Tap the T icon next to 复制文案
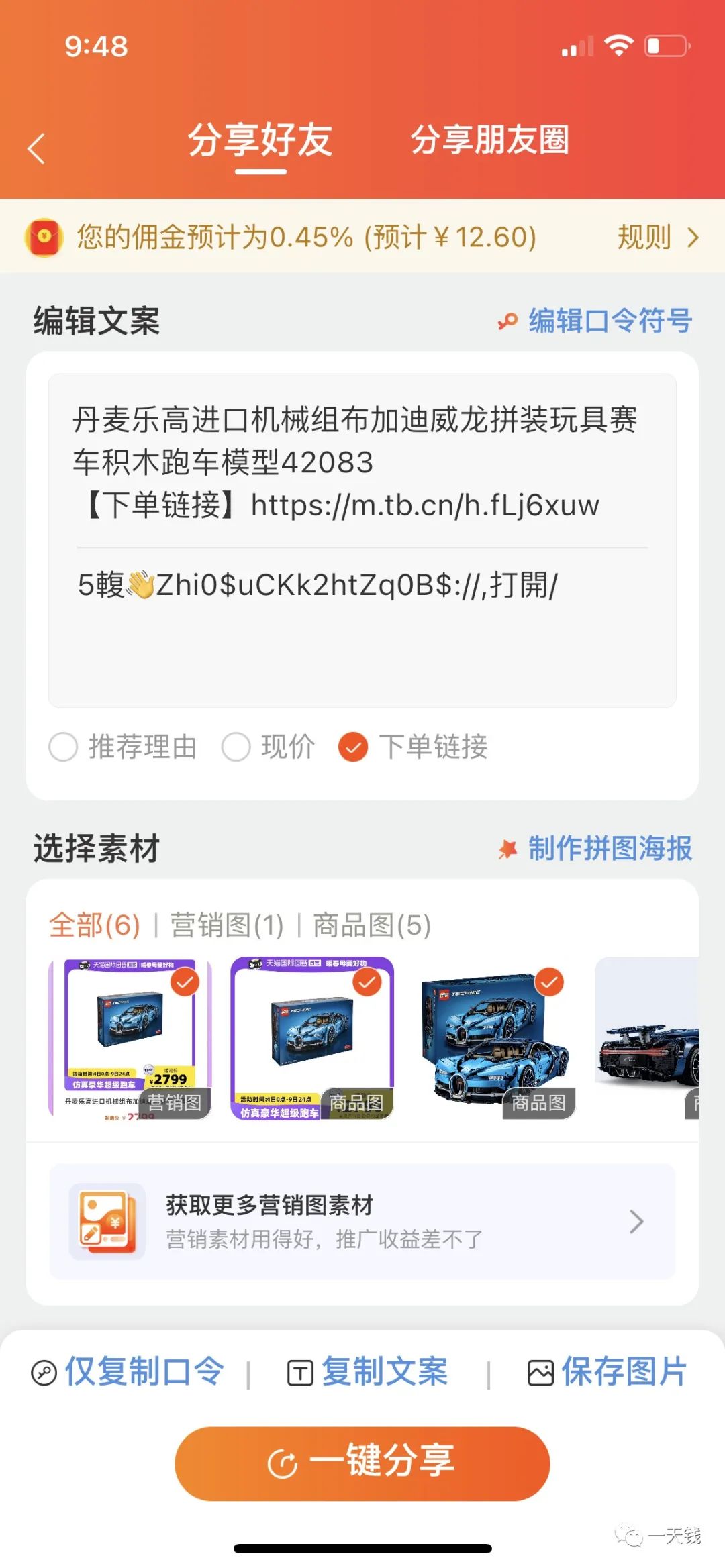725x1568 pixels. pos(301,1371)
